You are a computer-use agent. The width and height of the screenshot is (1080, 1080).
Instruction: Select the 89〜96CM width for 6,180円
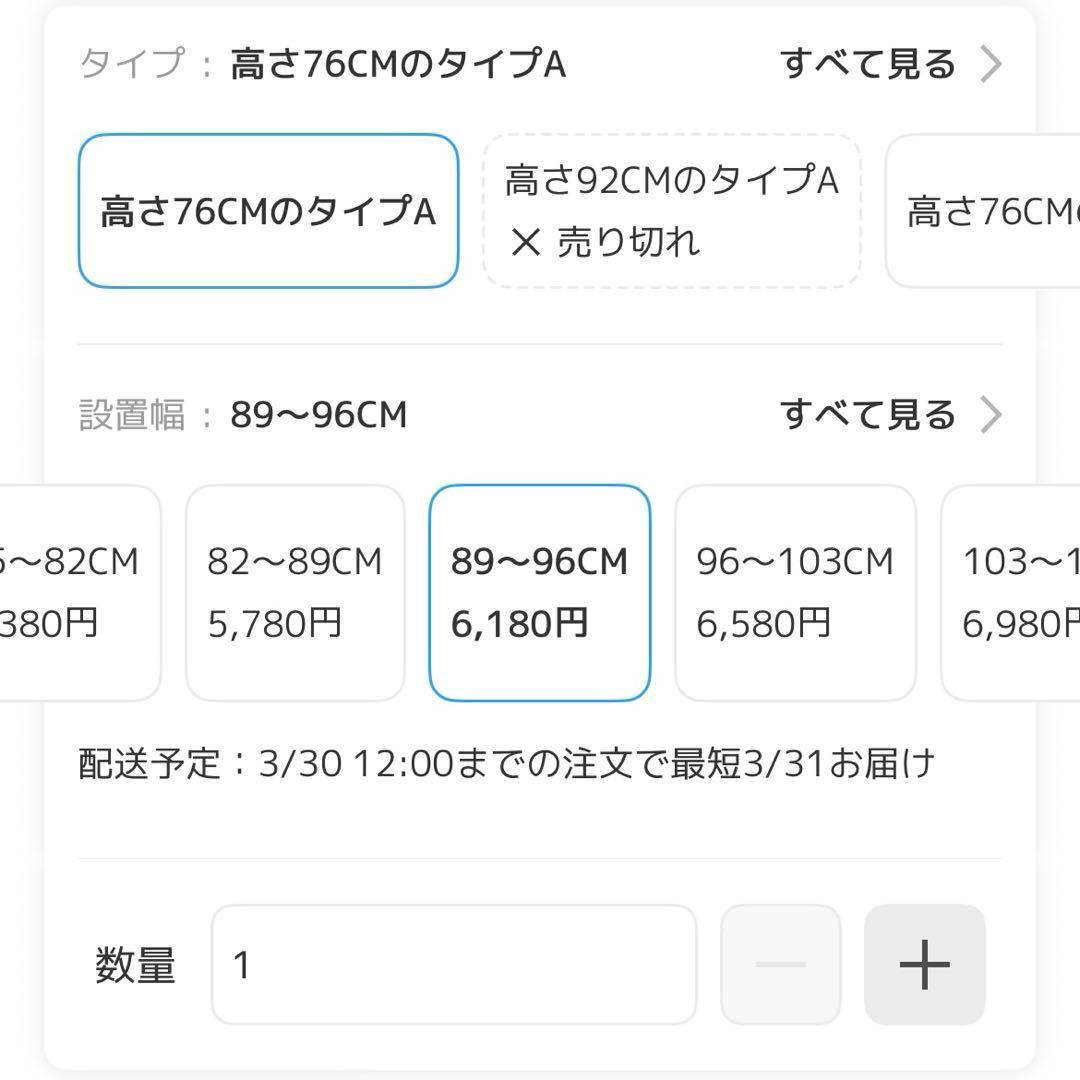point(540,593)
